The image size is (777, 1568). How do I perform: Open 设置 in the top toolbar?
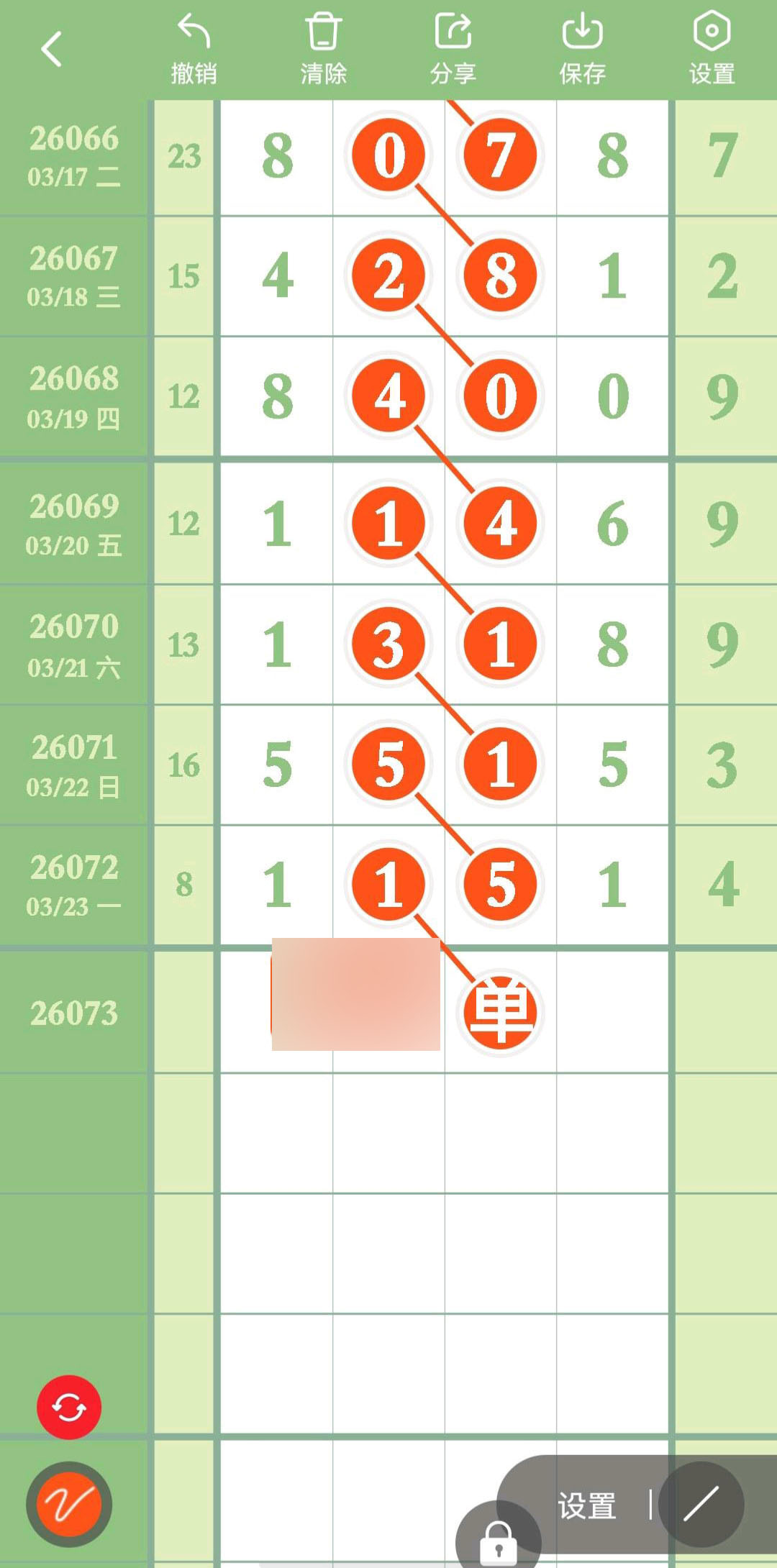tap(712, 49)
